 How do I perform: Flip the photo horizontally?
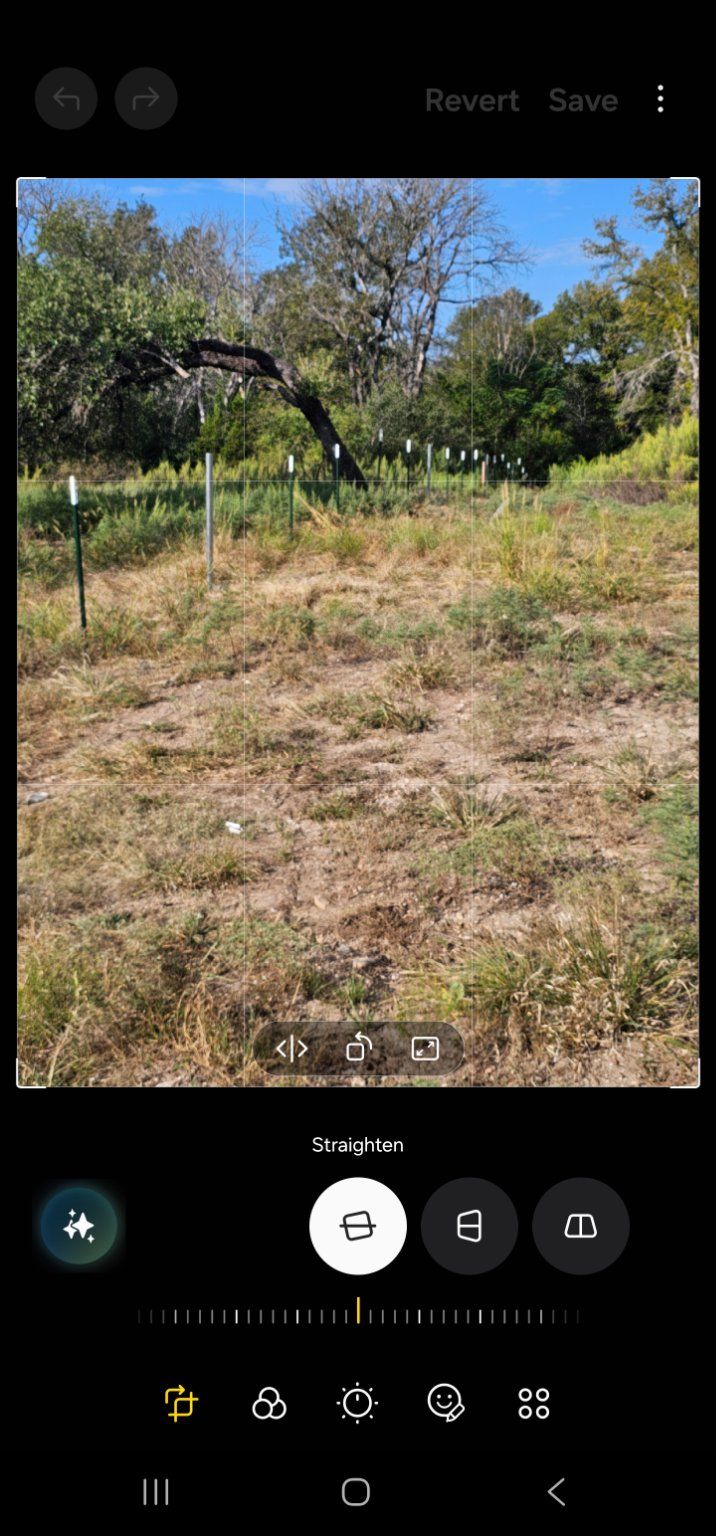click(x=291, y=1048)
